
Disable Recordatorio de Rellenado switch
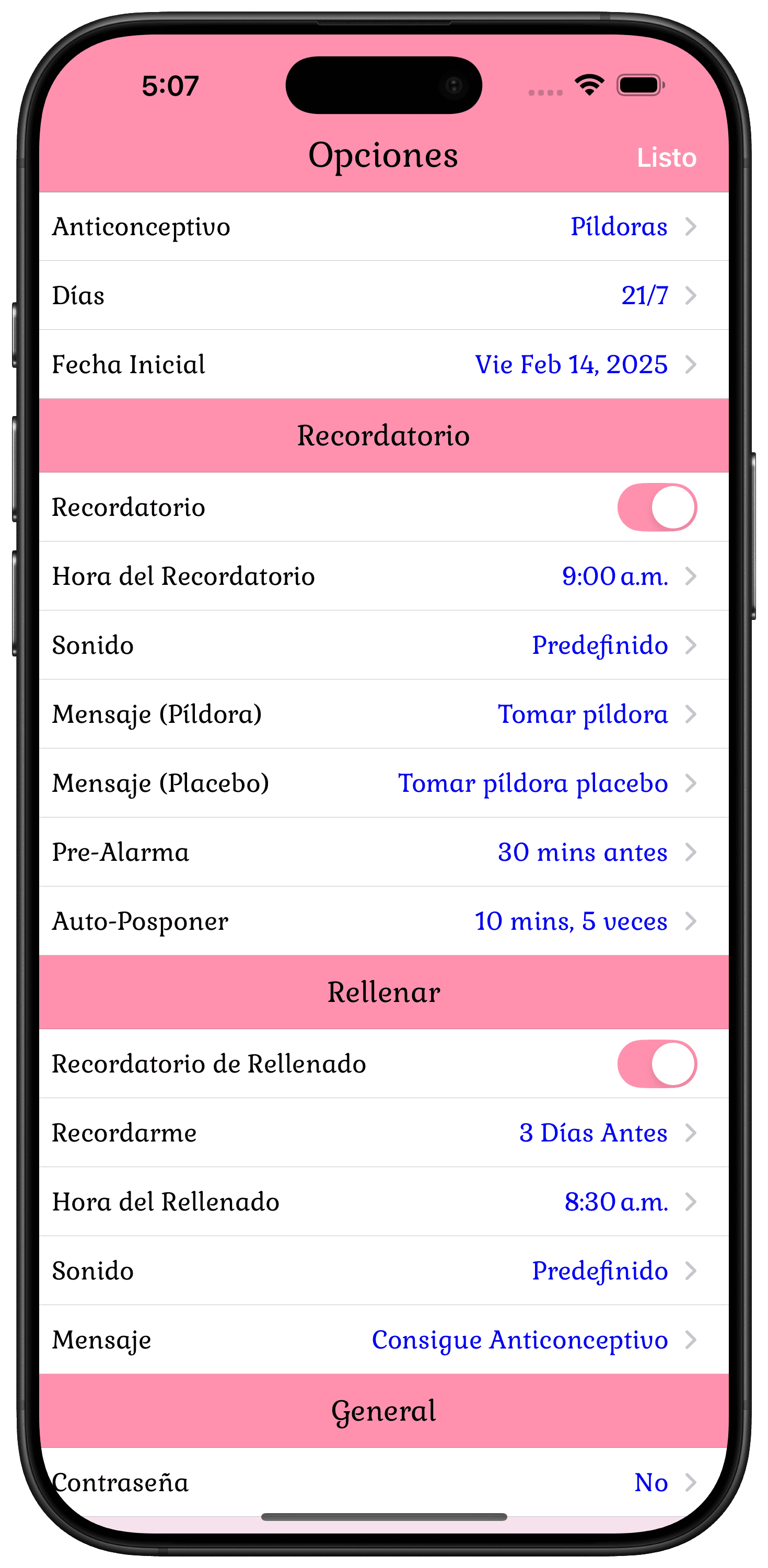(x=657, y=1064)
